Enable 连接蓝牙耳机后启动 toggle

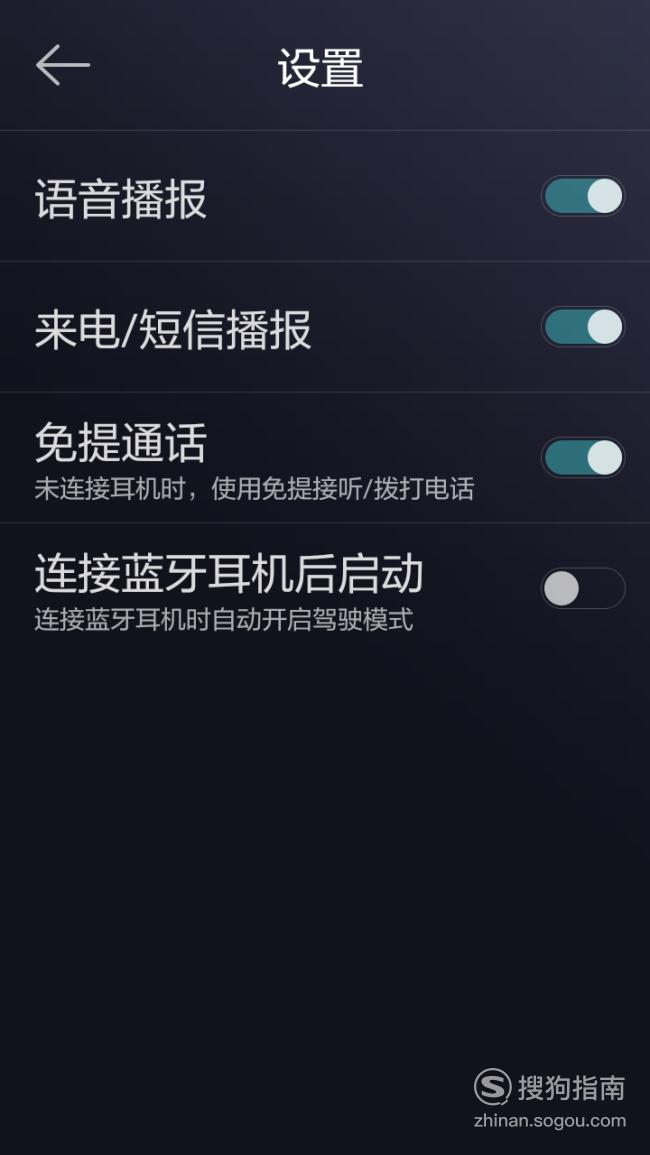[583, 588]
